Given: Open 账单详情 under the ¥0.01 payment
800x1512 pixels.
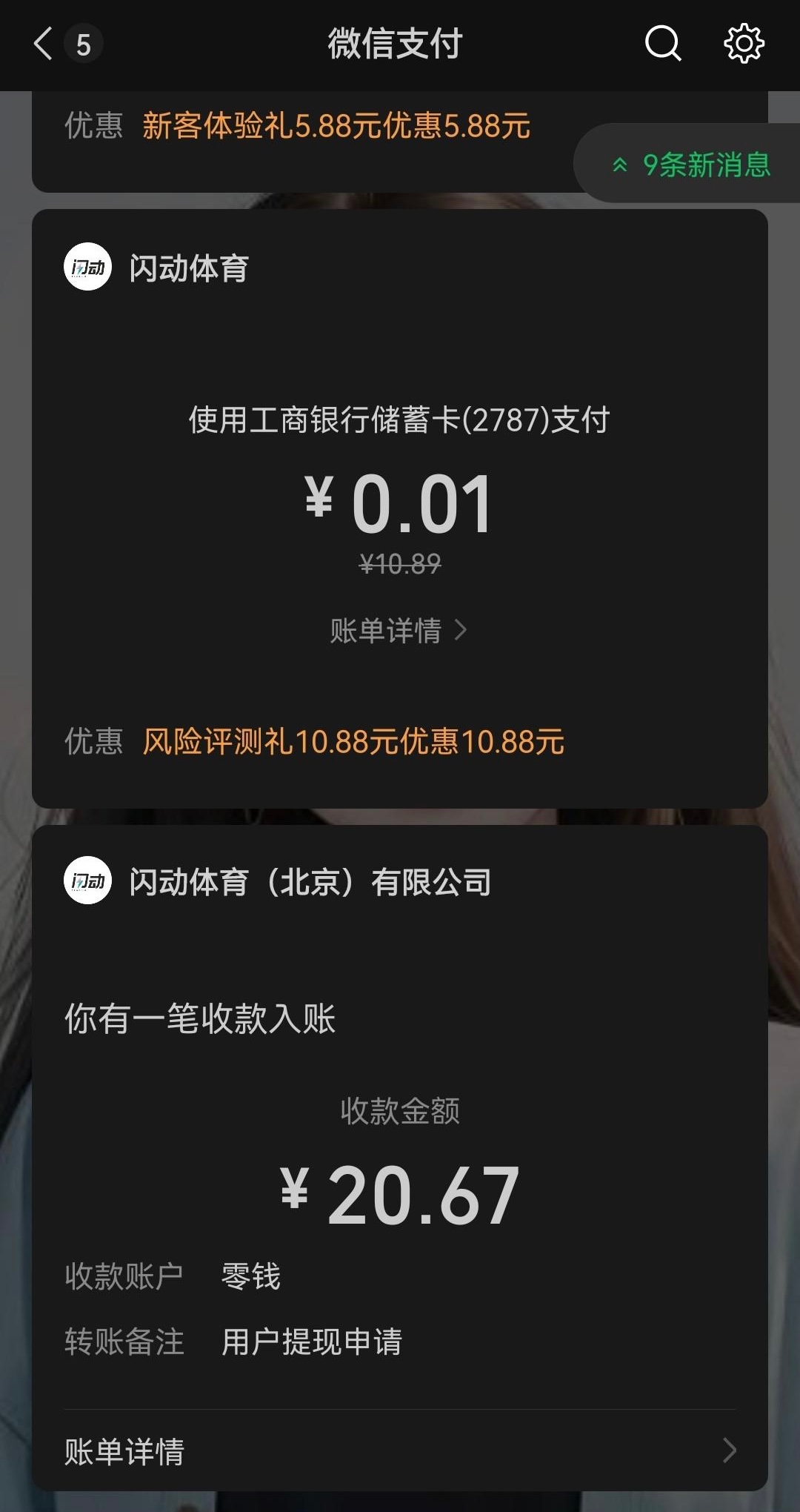Looking at the screenshot, I should click(x=399, y=631).
